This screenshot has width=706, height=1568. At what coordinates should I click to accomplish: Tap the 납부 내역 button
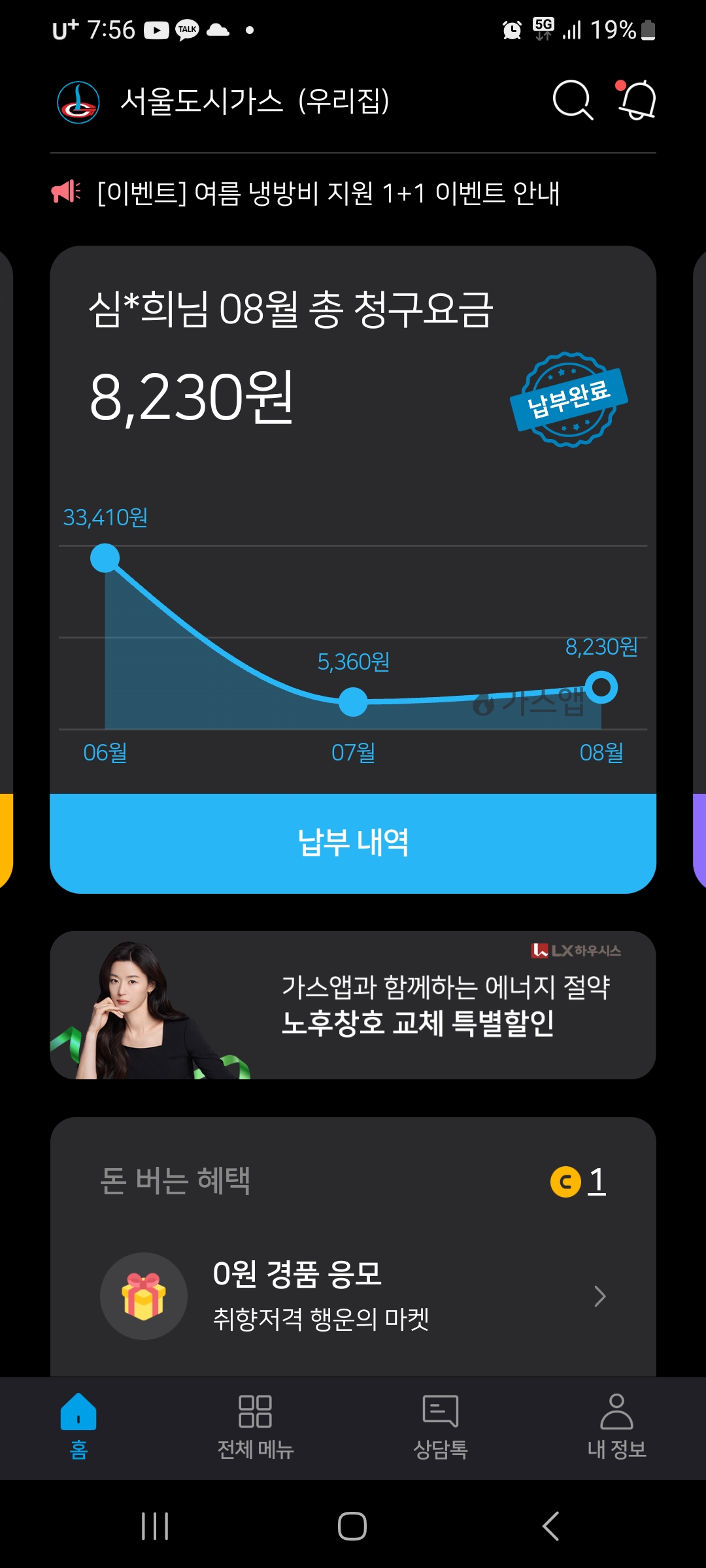coord(353,843)
